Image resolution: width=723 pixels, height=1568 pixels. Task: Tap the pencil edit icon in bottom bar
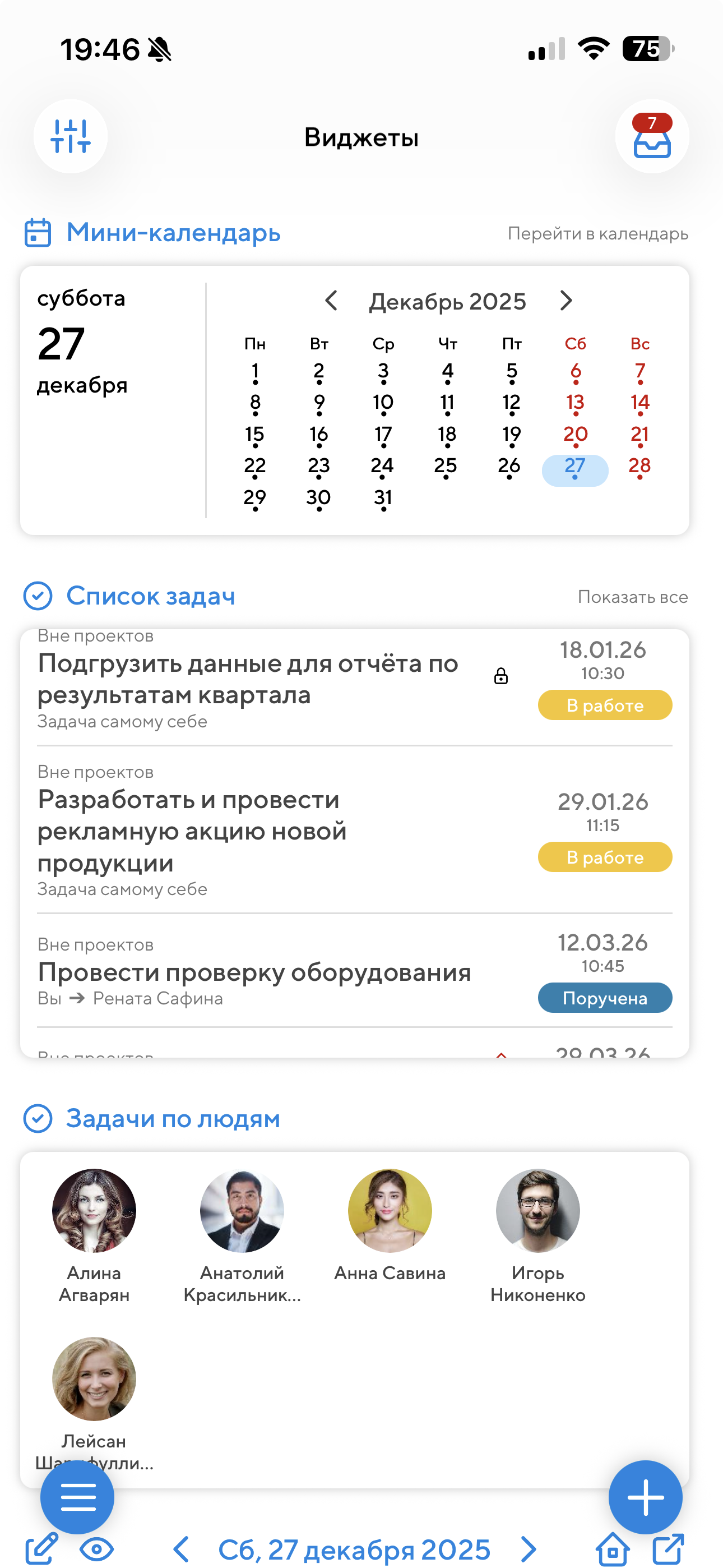41,1549
